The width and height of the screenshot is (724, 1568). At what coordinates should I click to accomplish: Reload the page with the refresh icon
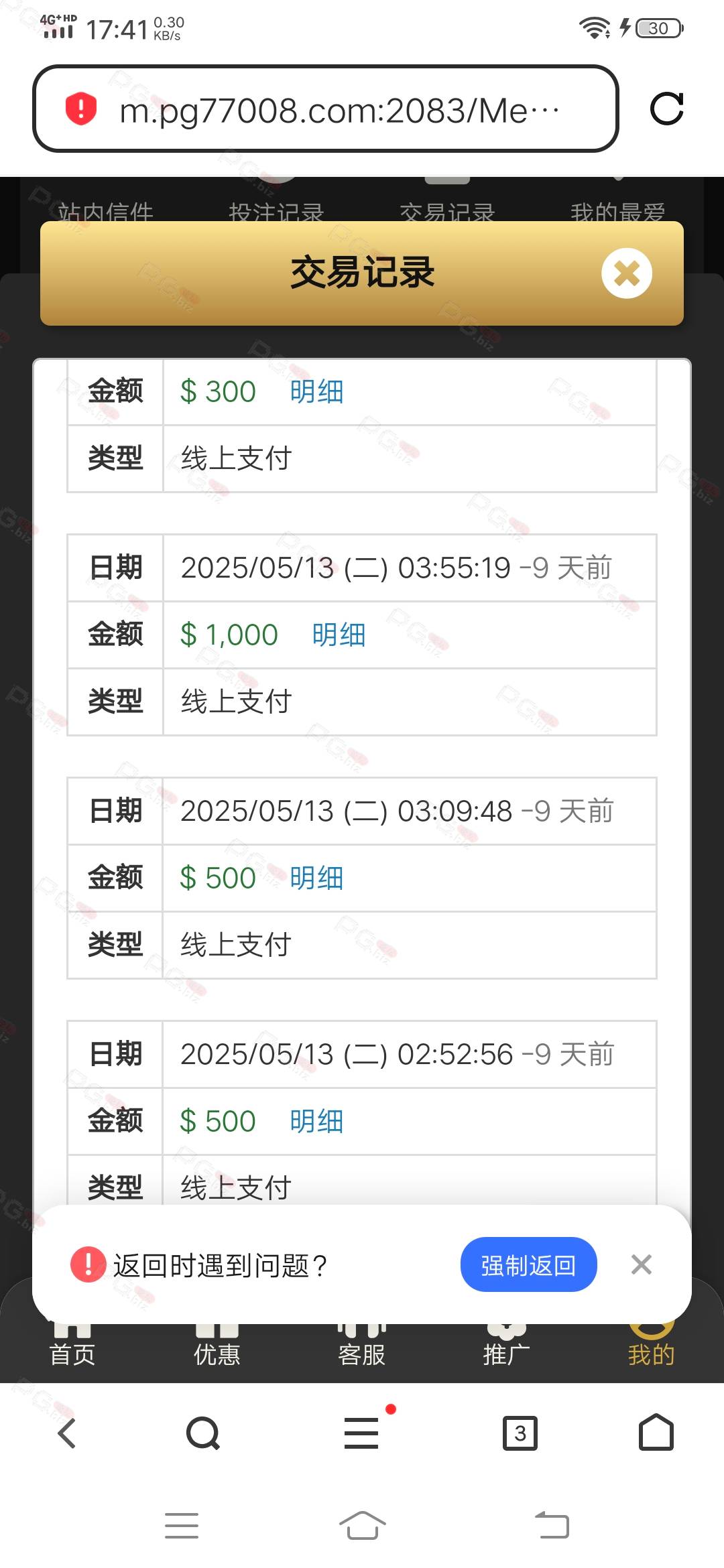666,109
